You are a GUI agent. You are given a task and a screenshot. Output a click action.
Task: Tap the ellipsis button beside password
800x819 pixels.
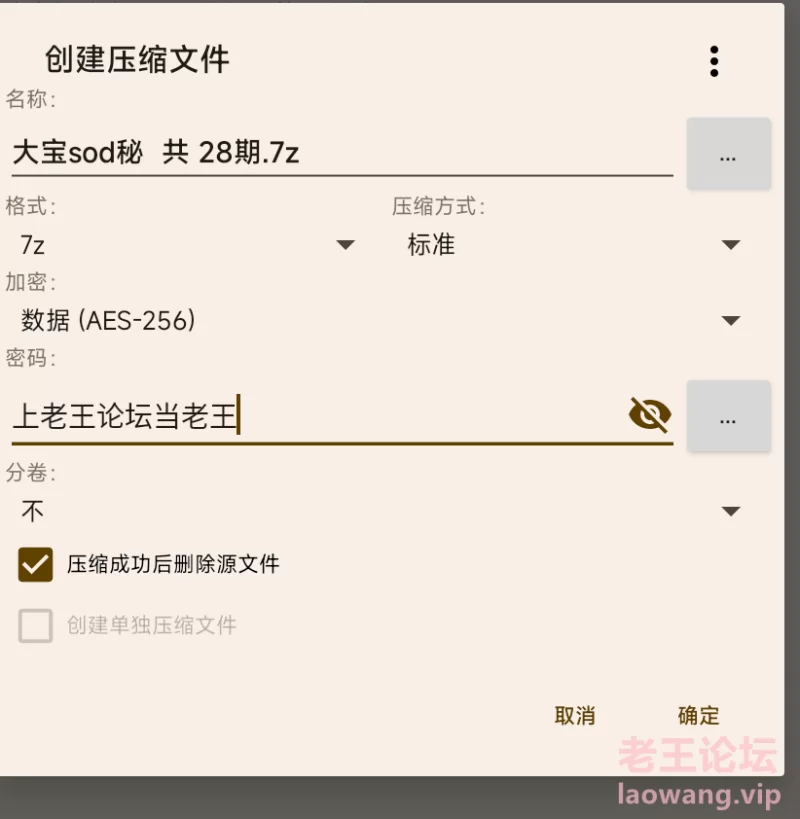click(x=728, y=416)
